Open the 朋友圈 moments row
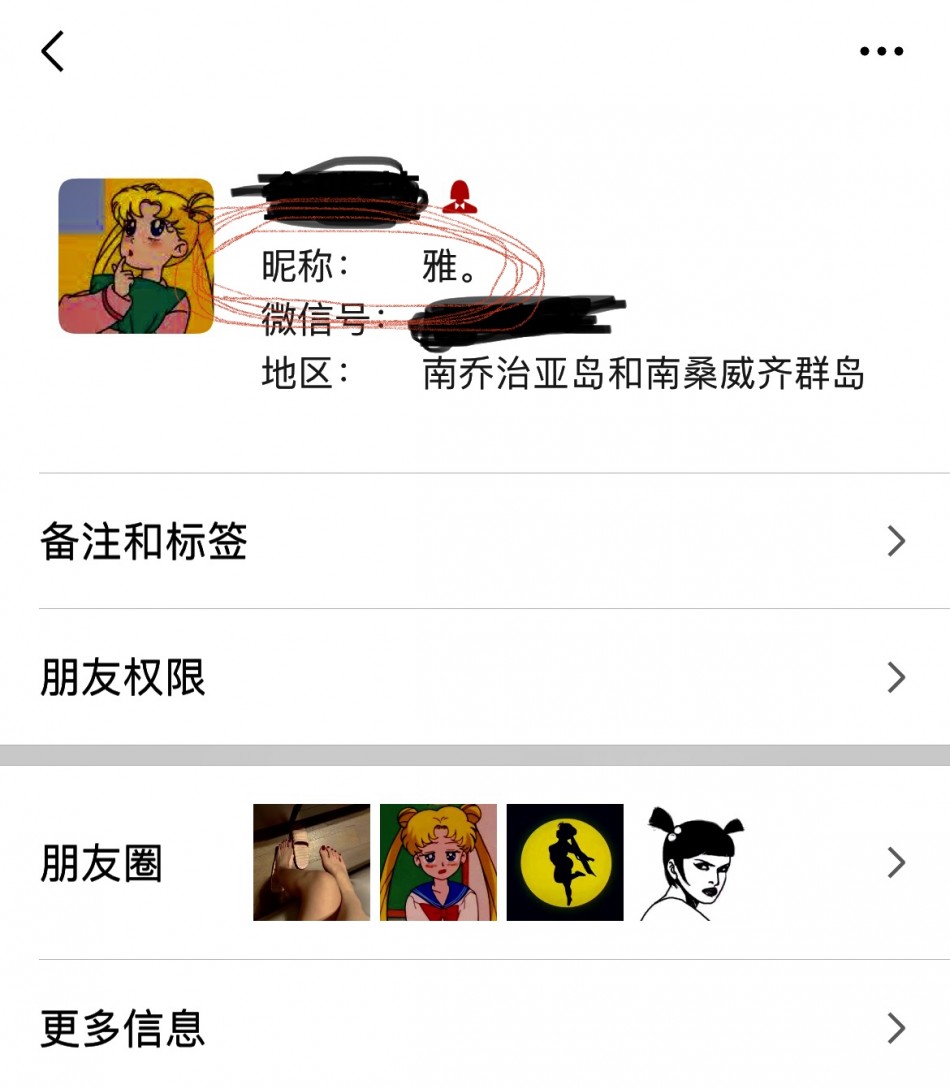 (474, 863)
